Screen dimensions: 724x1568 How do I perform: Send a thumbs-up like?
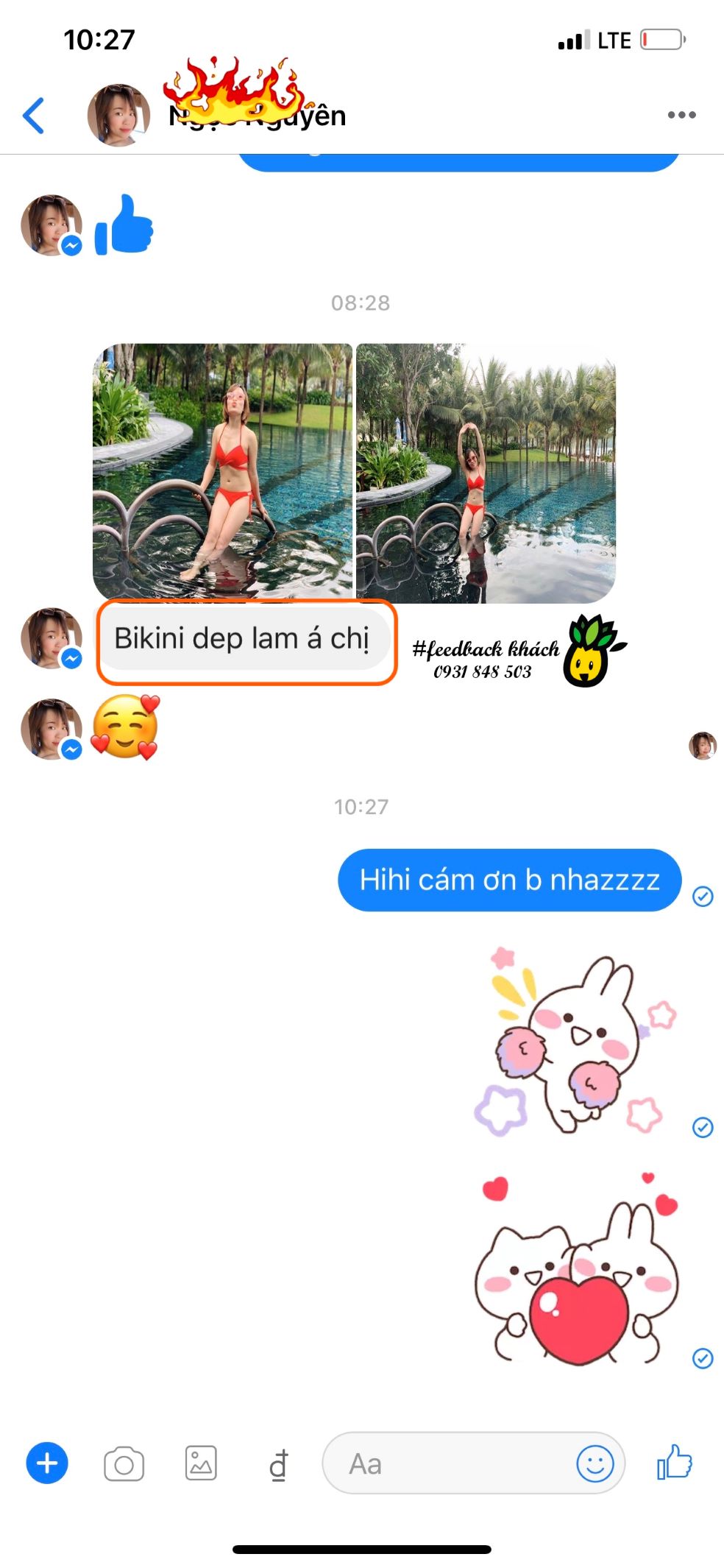click(x=674, y=1462)
